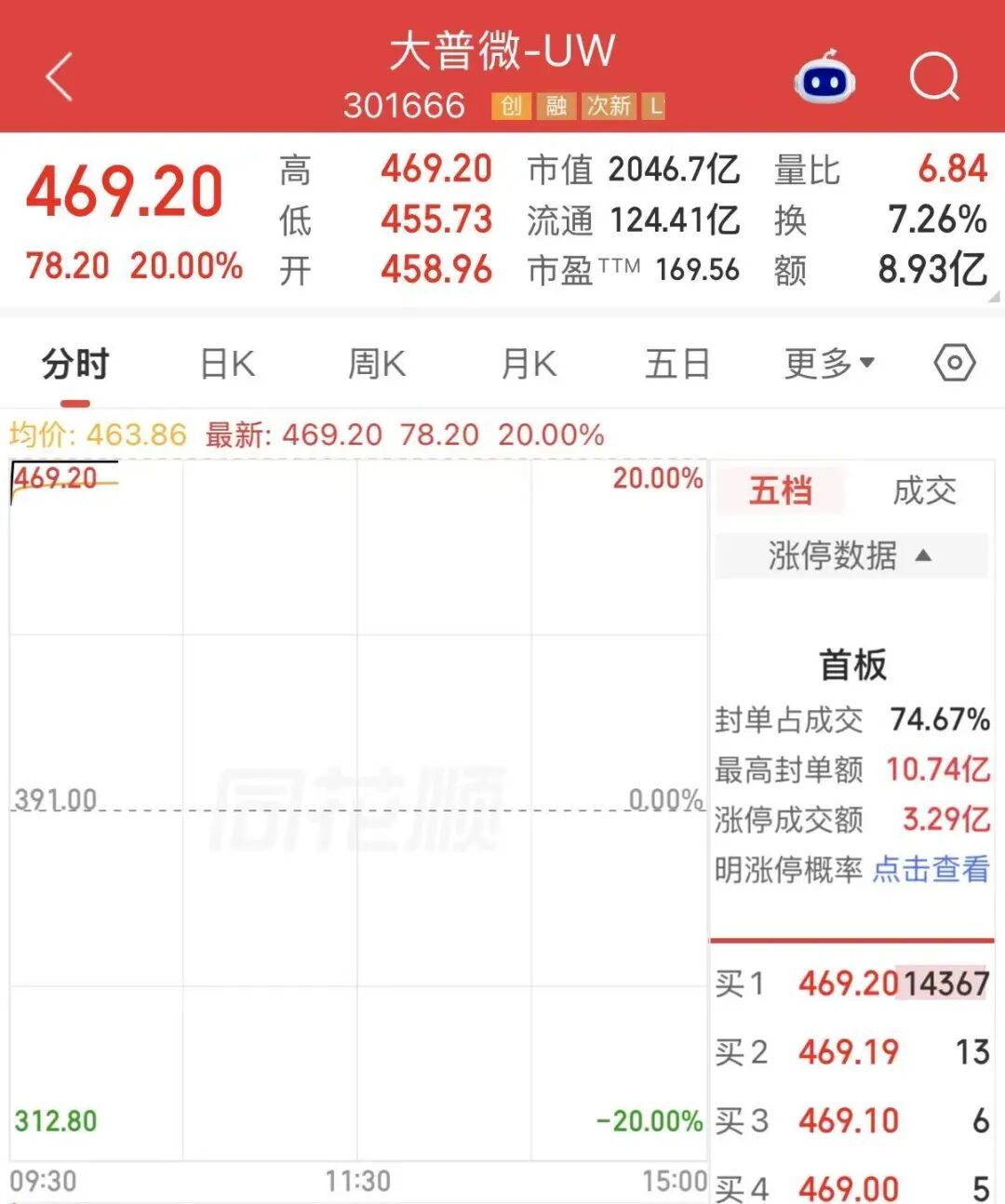The height and width of the screenshot is (1204, 1005).
Task: Expand the 更多 chart options dropdown
Action: pos(829,363)
